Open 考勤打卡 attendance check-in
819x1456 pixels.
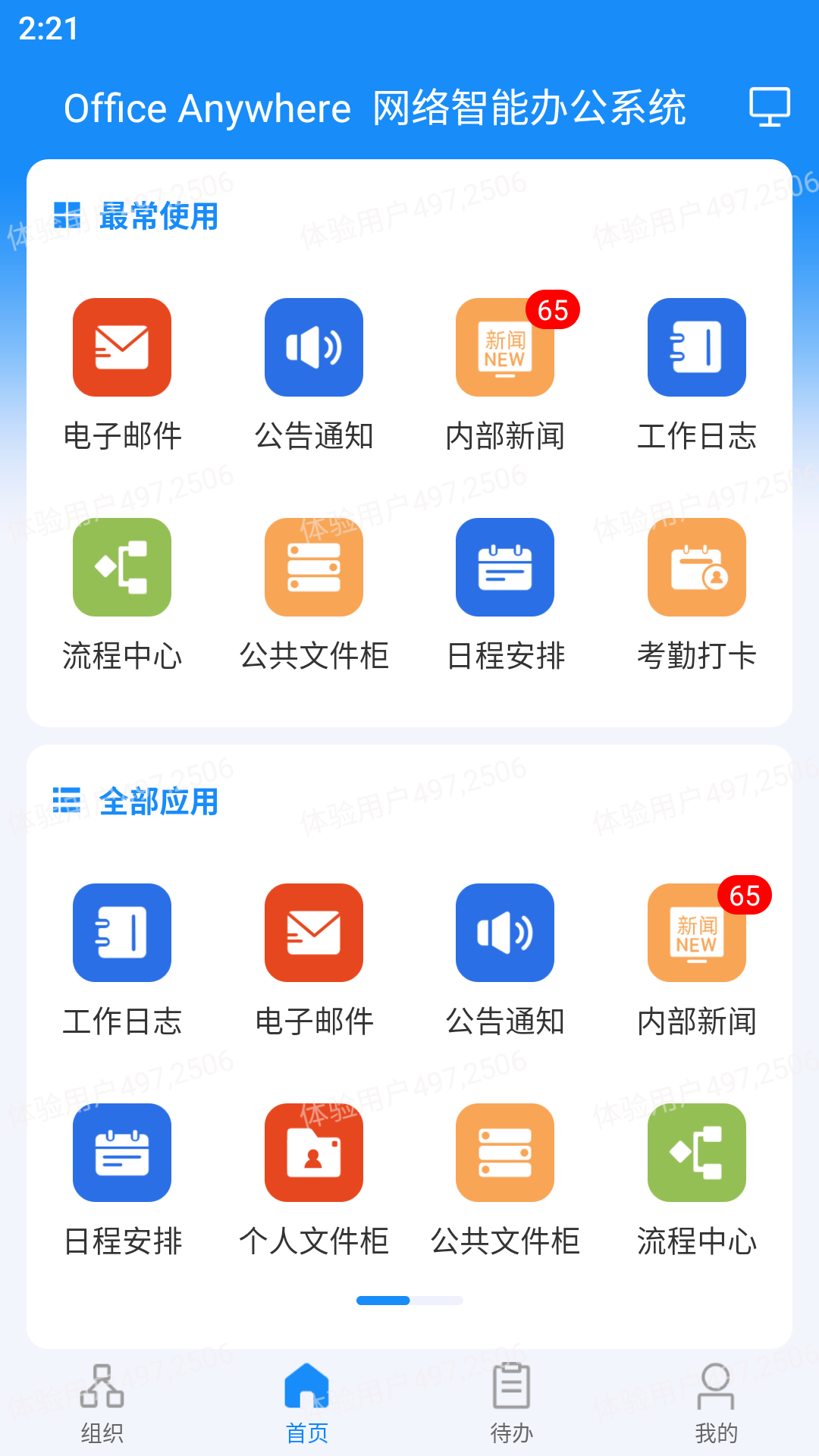tap(696, 569)
